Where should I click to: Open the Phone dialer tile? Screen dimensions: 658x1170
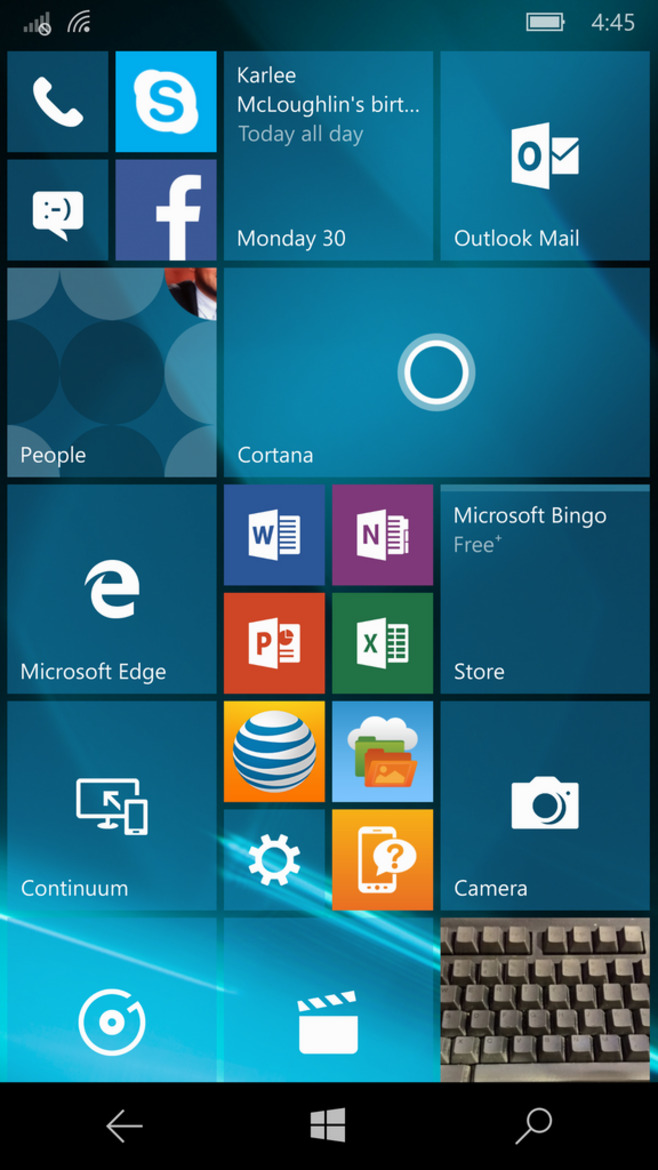click(57, 101)
